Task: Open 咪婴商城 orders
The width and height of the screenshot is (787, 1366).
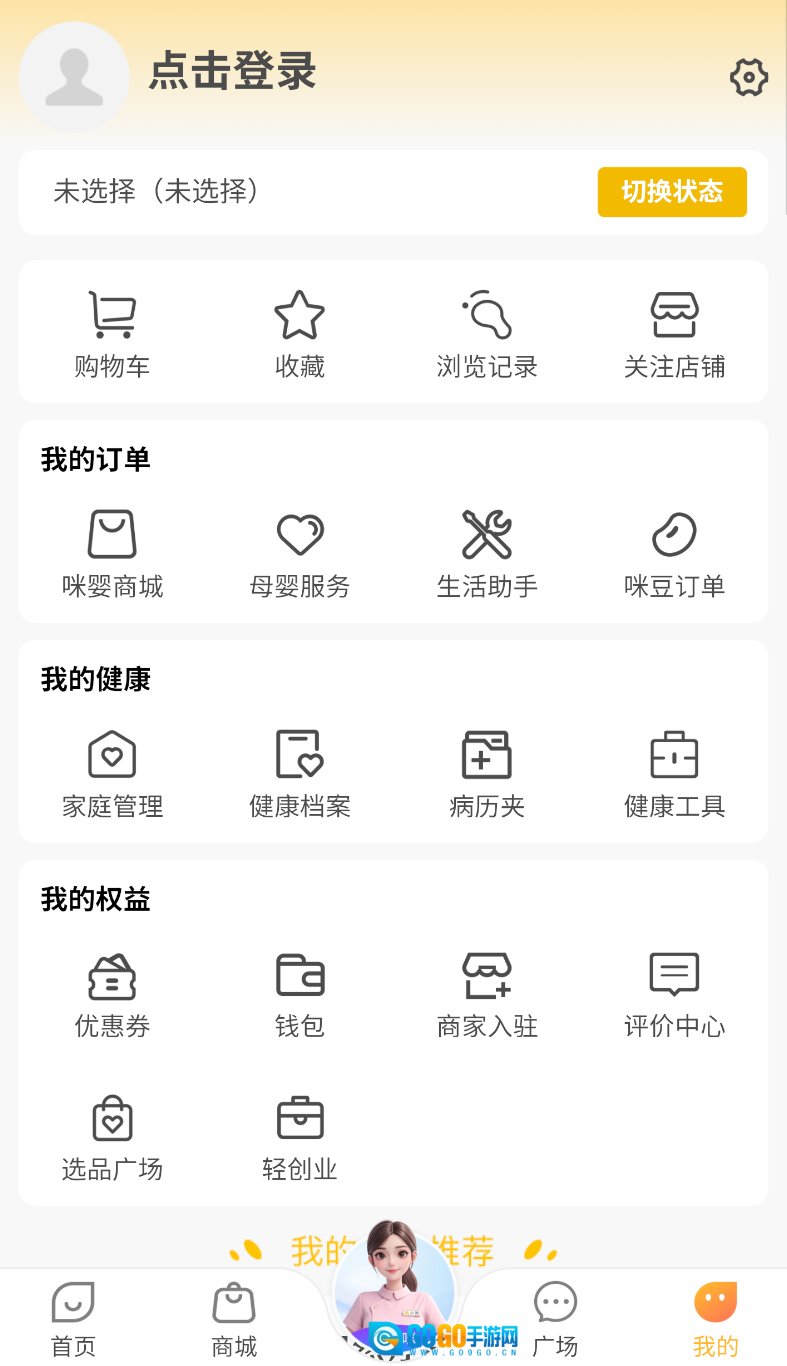Action: pos(112,550)
